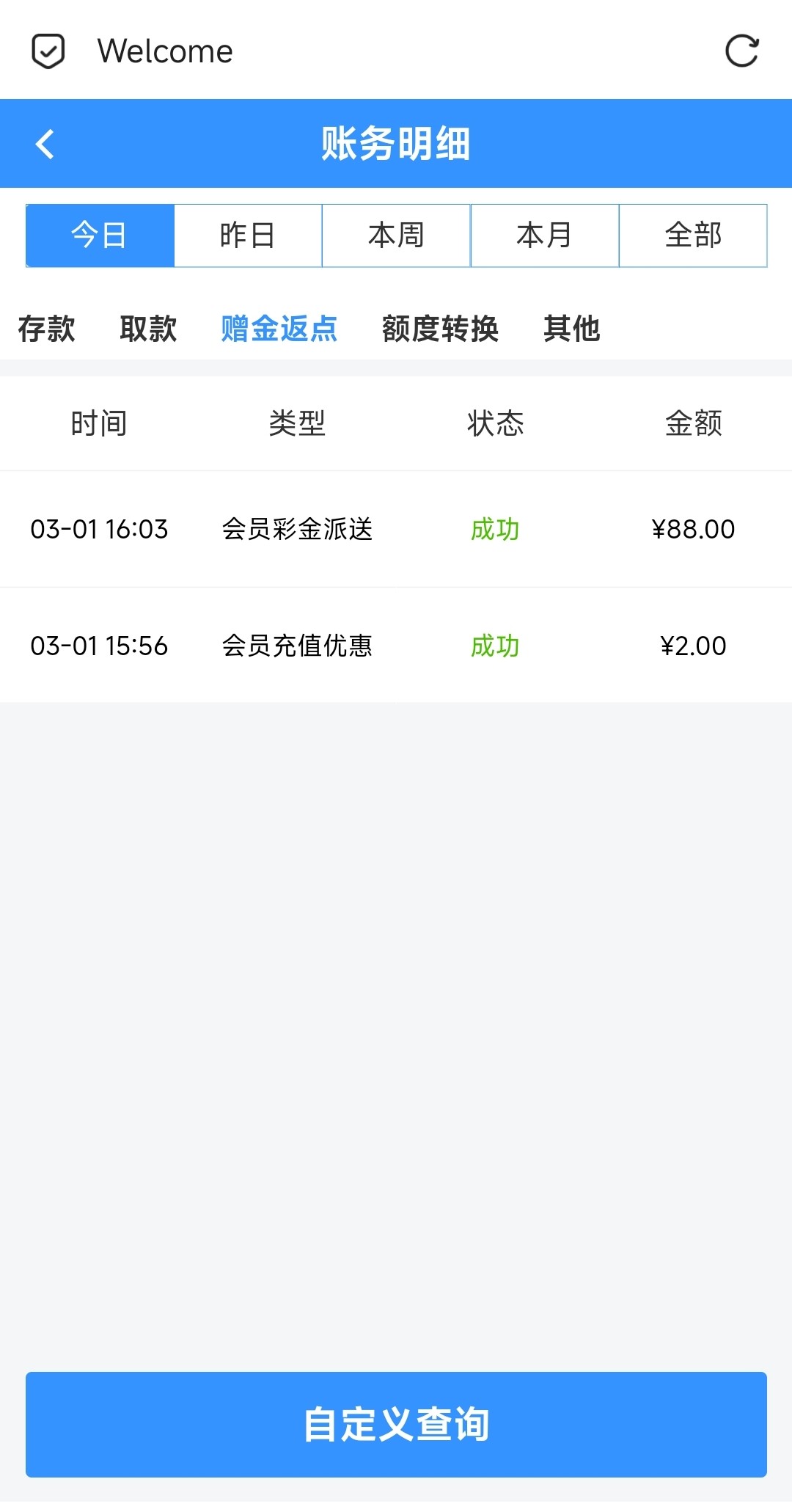Switch to the 昨日 tab

click(248, 235)
